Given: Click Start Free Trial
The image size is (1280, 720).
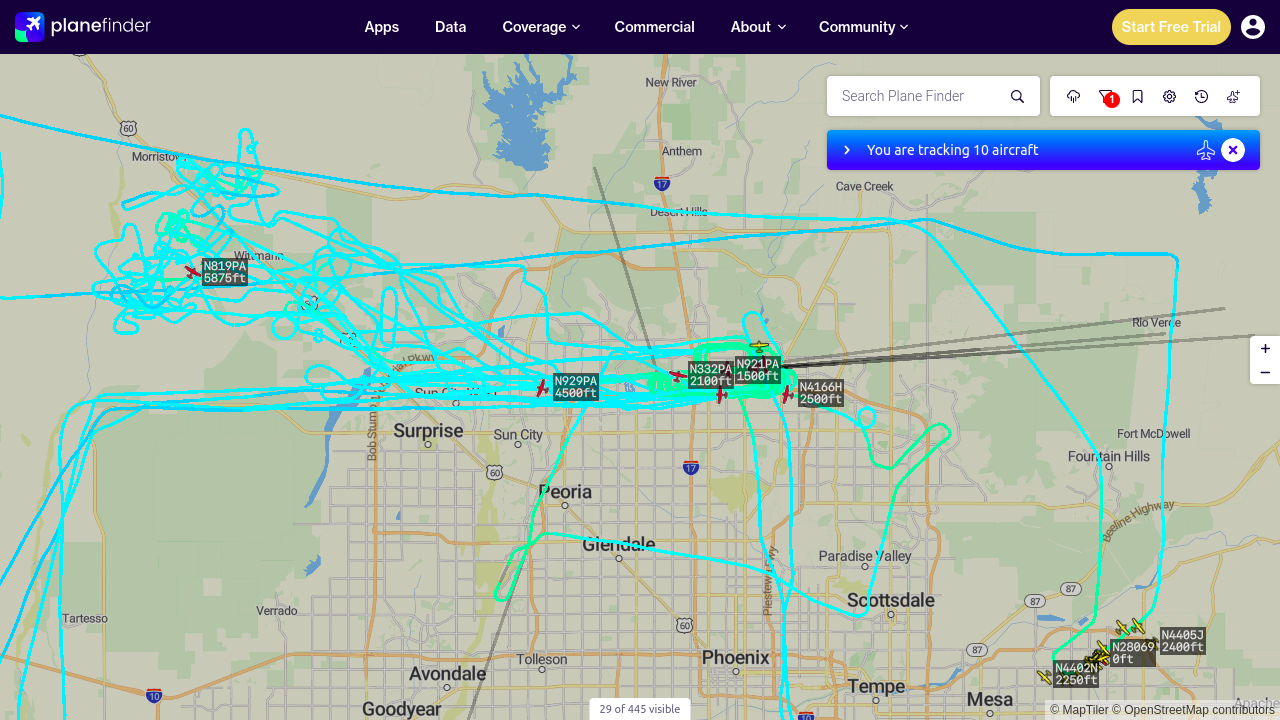Looking at the screenshot, I should [x=1171, y=27].
